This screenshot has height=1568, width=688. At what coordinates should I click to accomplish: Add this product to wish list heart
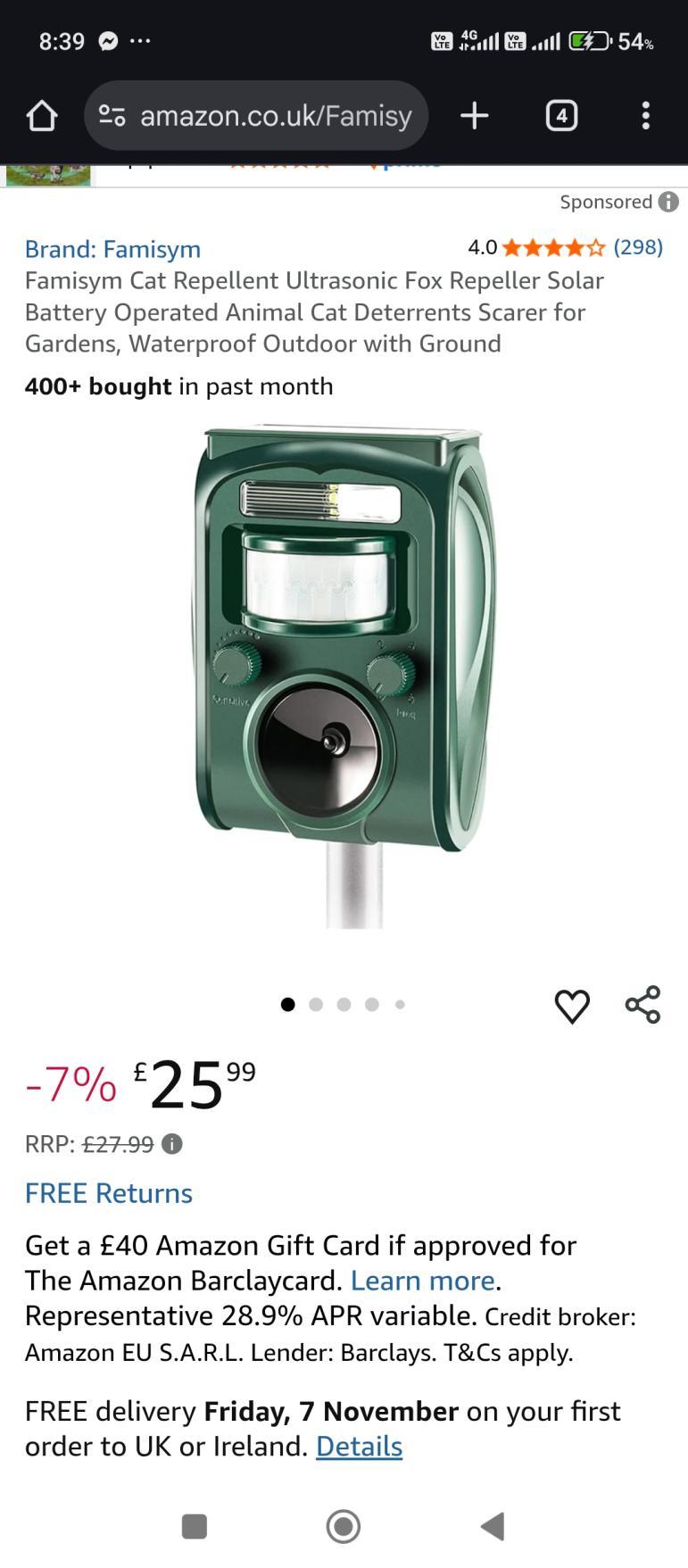click(x=572, y=1006)
